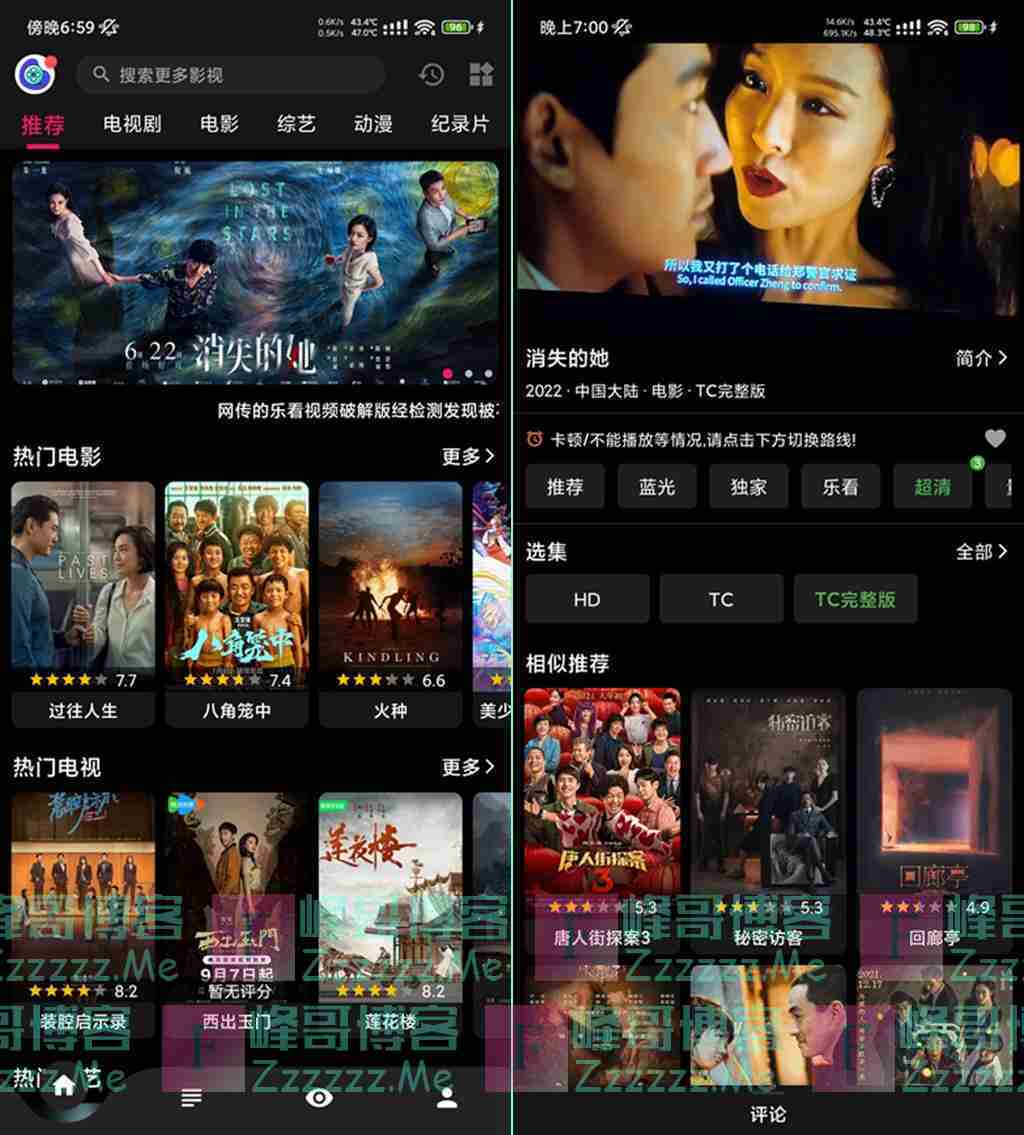
Task: Switch to the 动漫 tab
Action: [373, 124]
